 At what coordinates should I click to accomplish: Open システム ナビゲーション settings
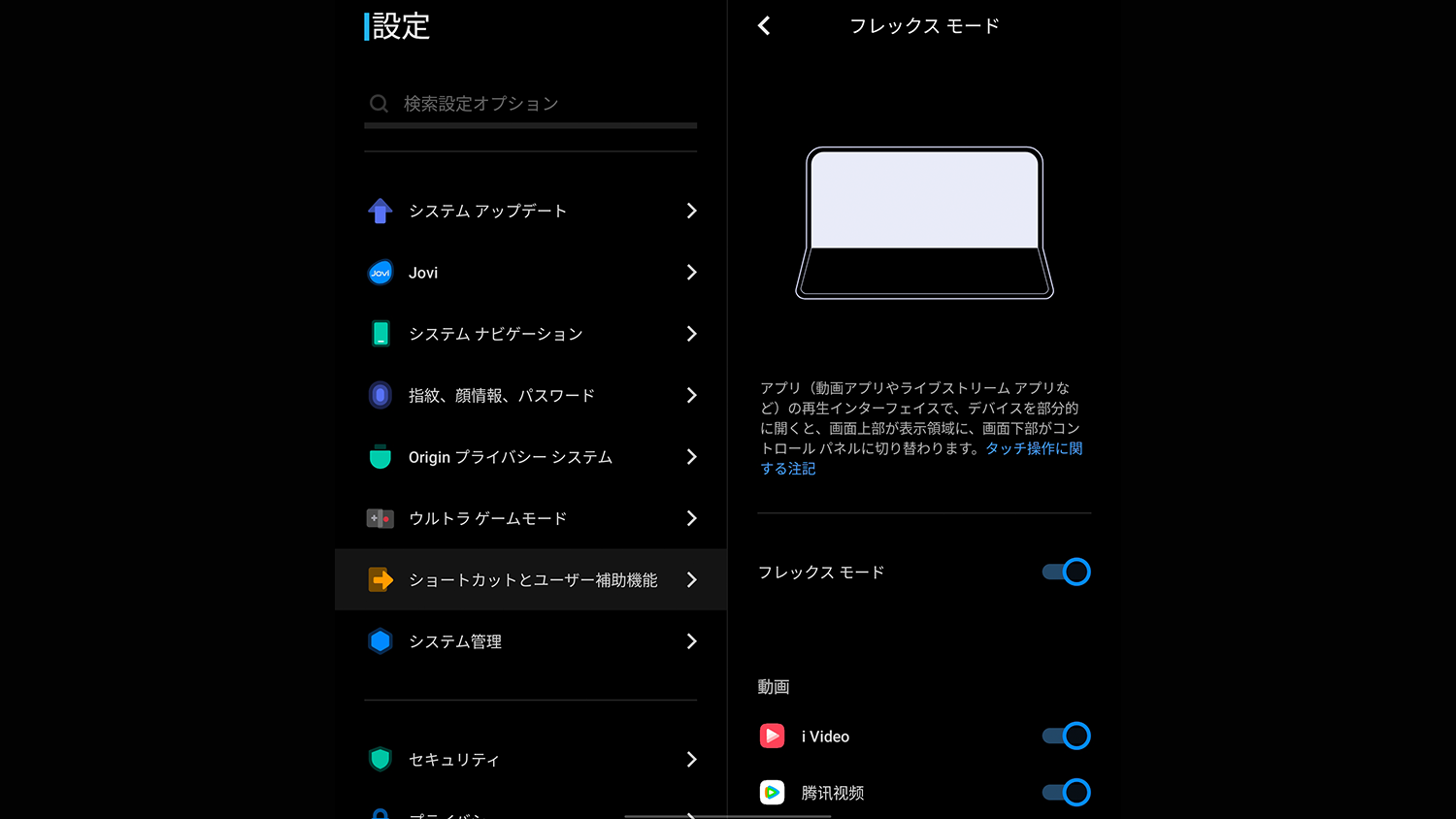530,334
